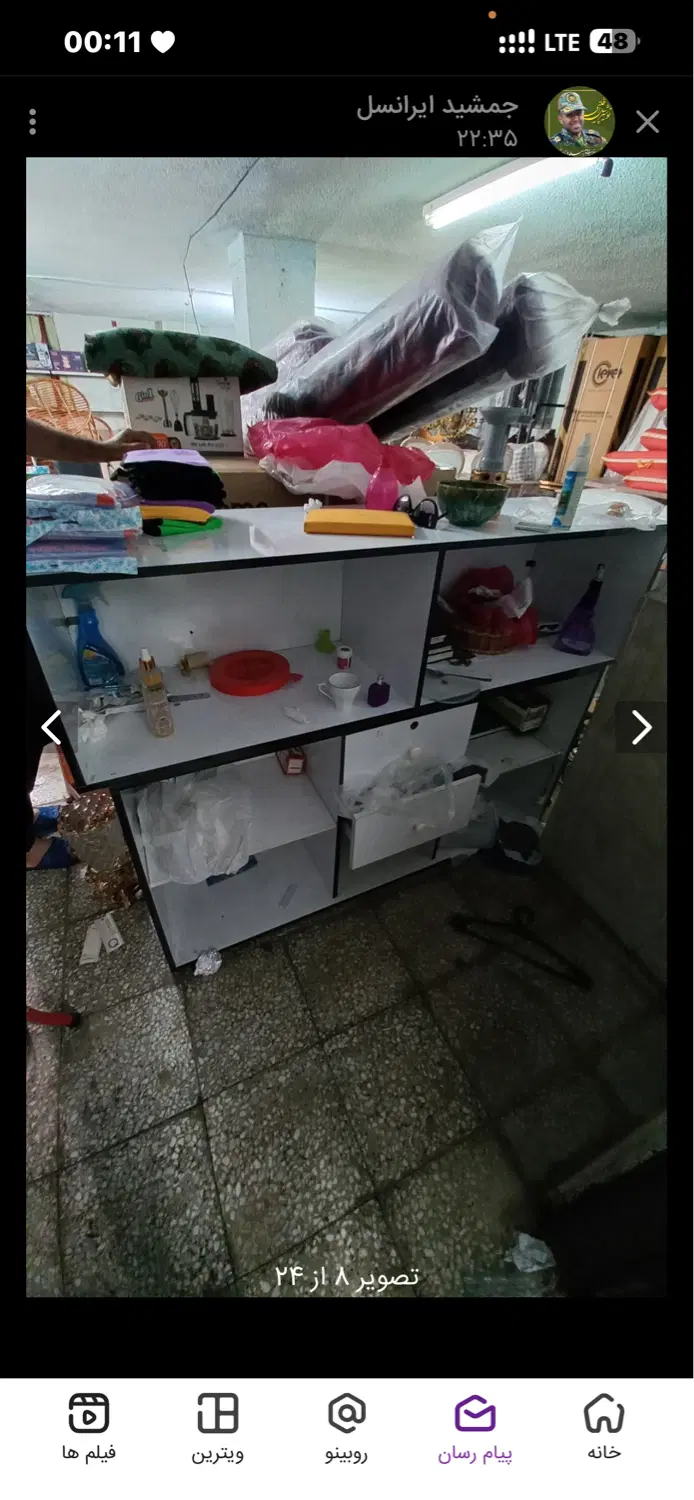694x1500 pixels.
Task: Go to the previous image
Action: [x=51, y=728]
